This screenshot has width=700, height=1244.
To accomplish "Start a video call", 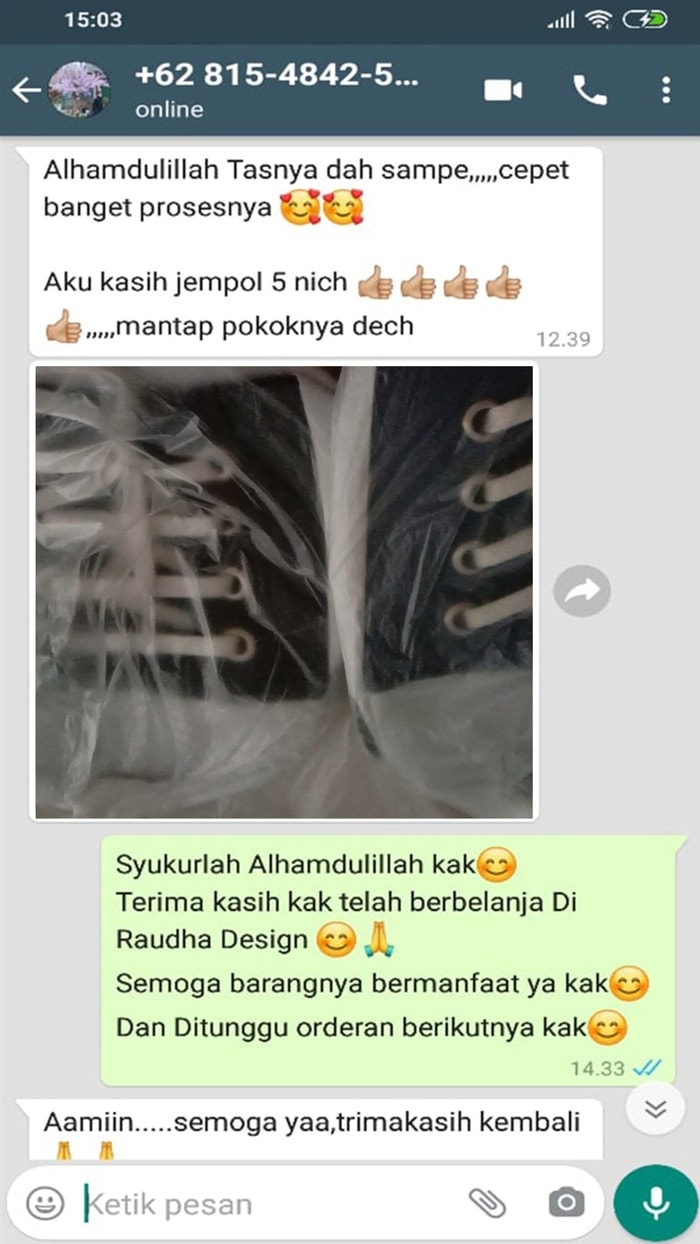I will (503, 91).
